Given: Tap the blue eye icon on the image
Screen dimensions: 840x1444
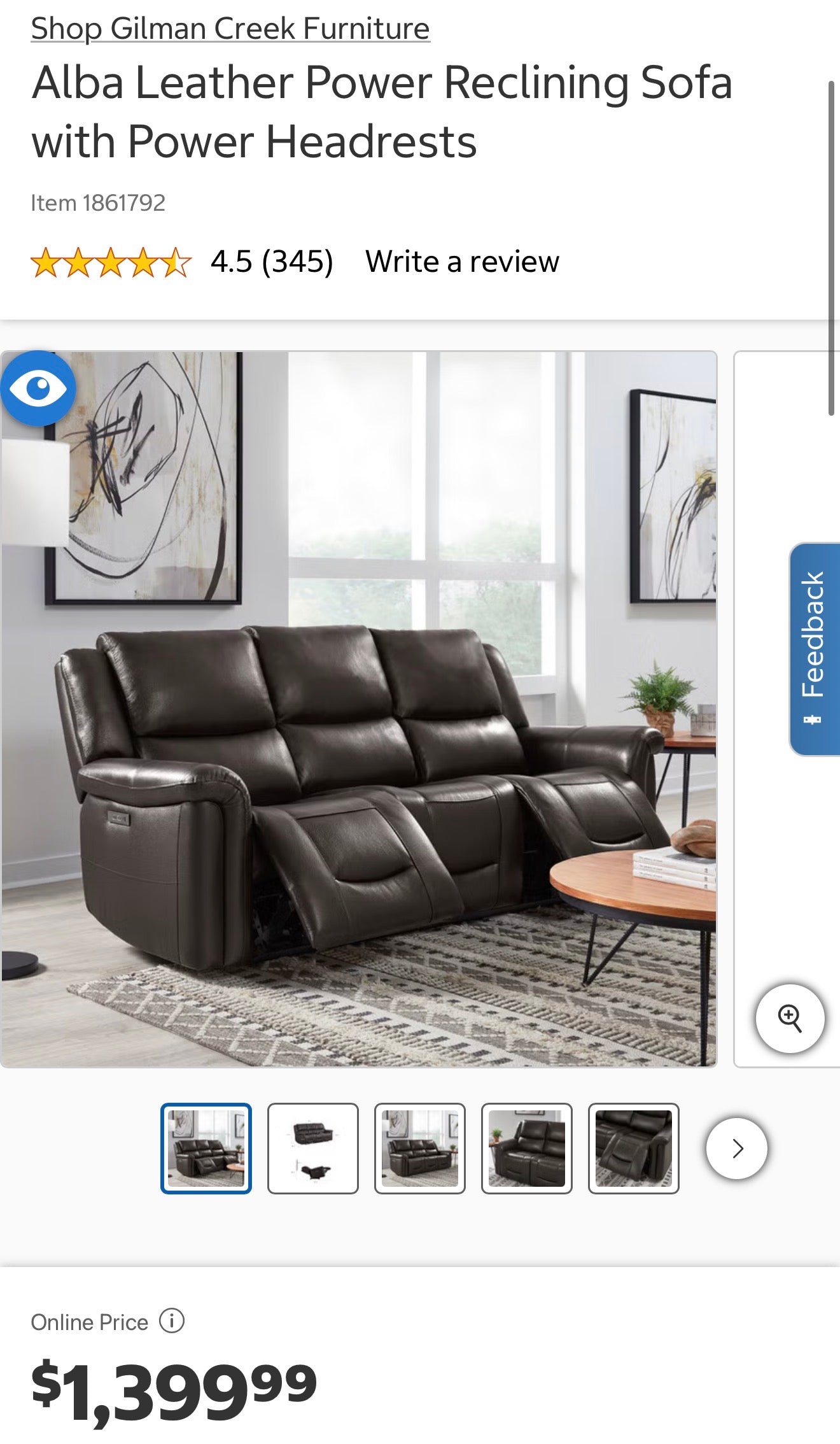Looking at the screenshot, I should 38,388.
